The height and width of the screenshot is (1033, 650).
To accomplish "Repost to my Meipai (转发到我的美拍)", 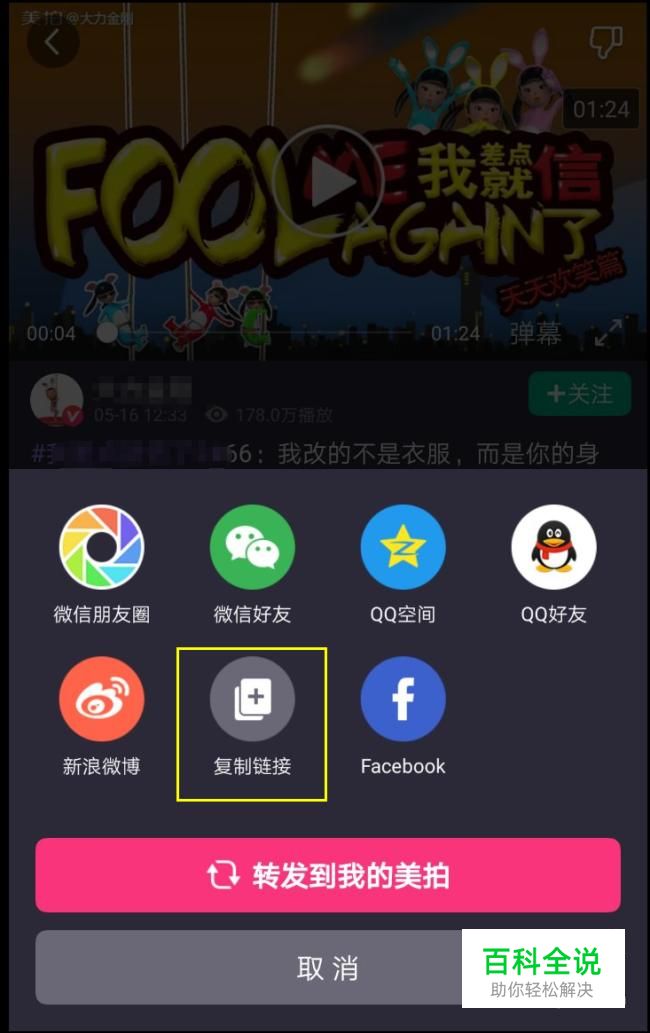I will 328,875.
